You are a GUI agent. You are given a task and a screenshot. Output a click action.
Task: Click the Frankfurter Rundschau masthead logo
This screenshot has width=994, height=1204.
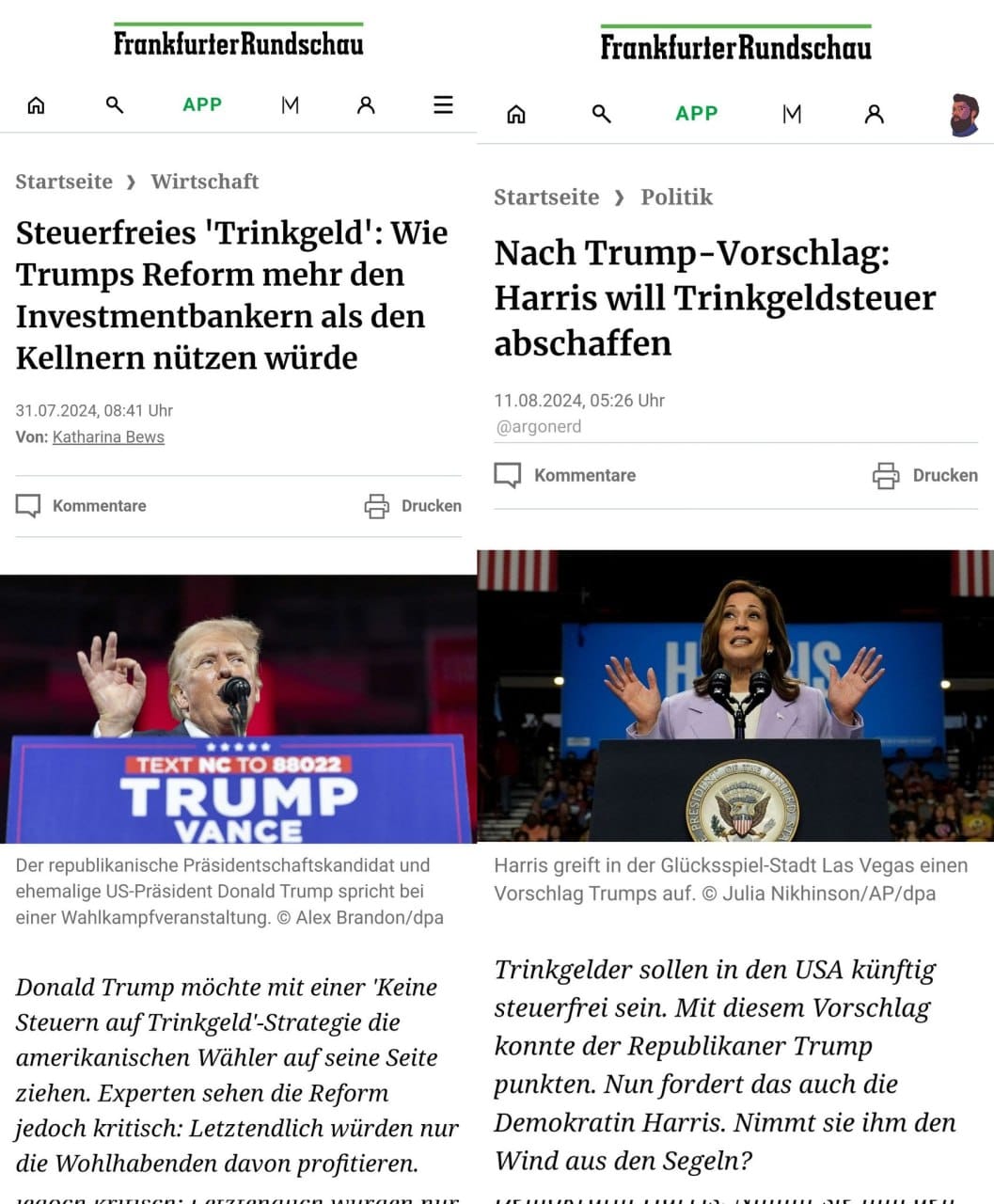coord(239,42)
